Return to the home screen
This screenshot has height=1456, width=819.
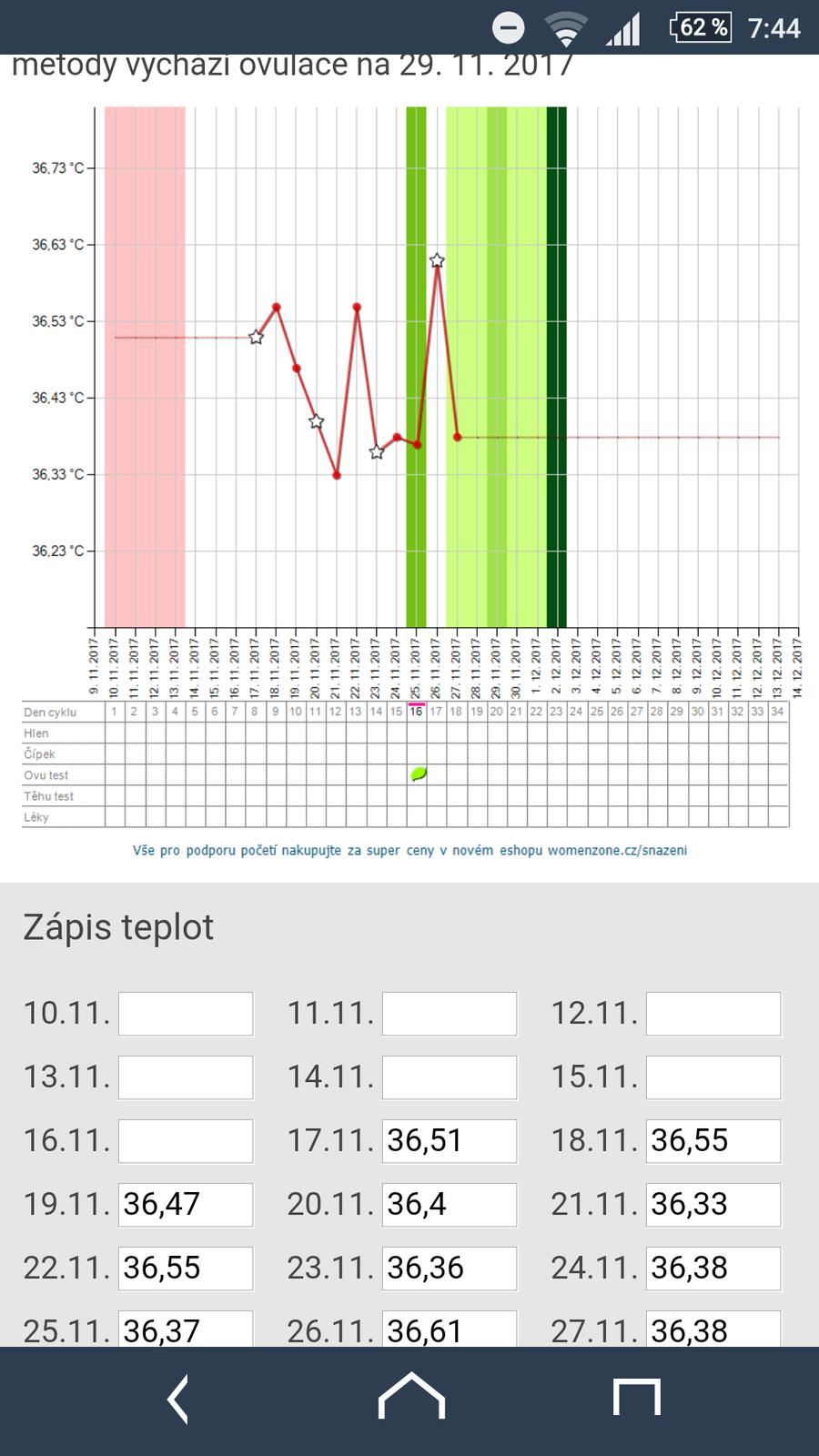[410, 1397]
